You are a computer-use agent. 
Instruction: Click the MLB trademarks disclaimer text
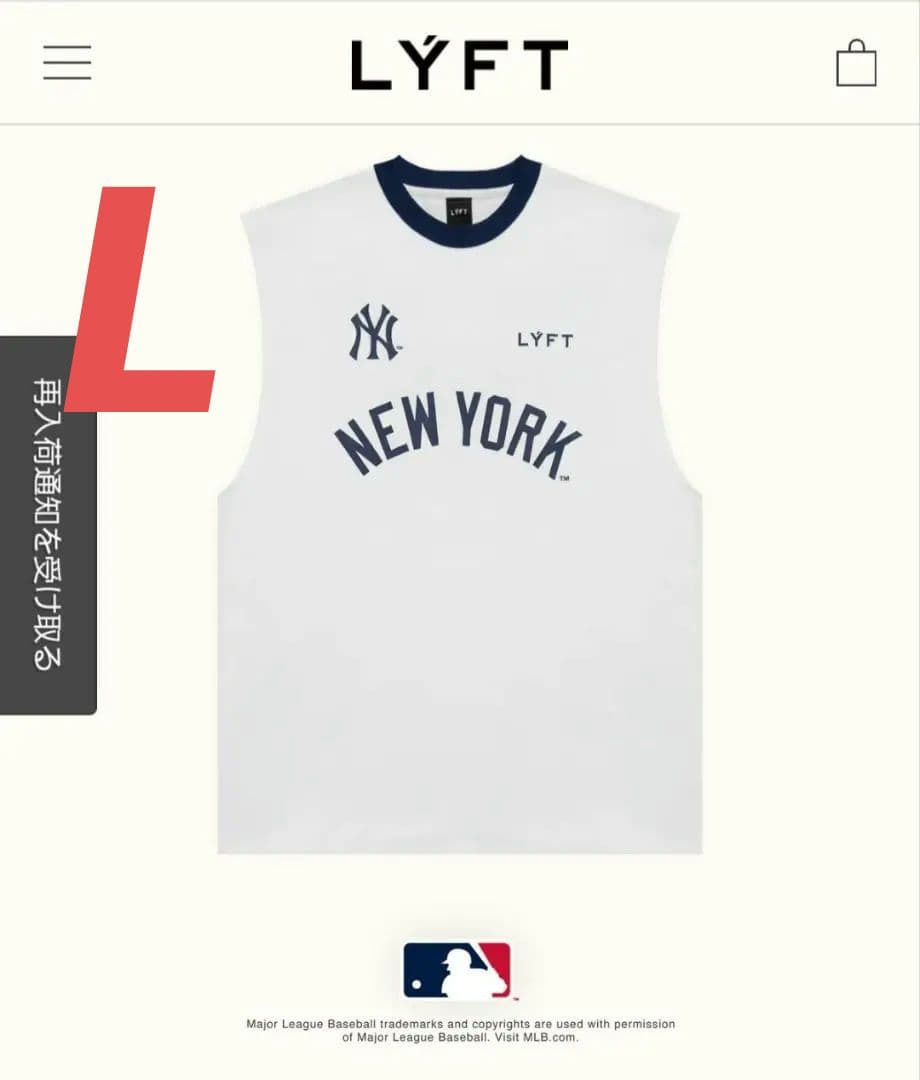(458, 1031)
